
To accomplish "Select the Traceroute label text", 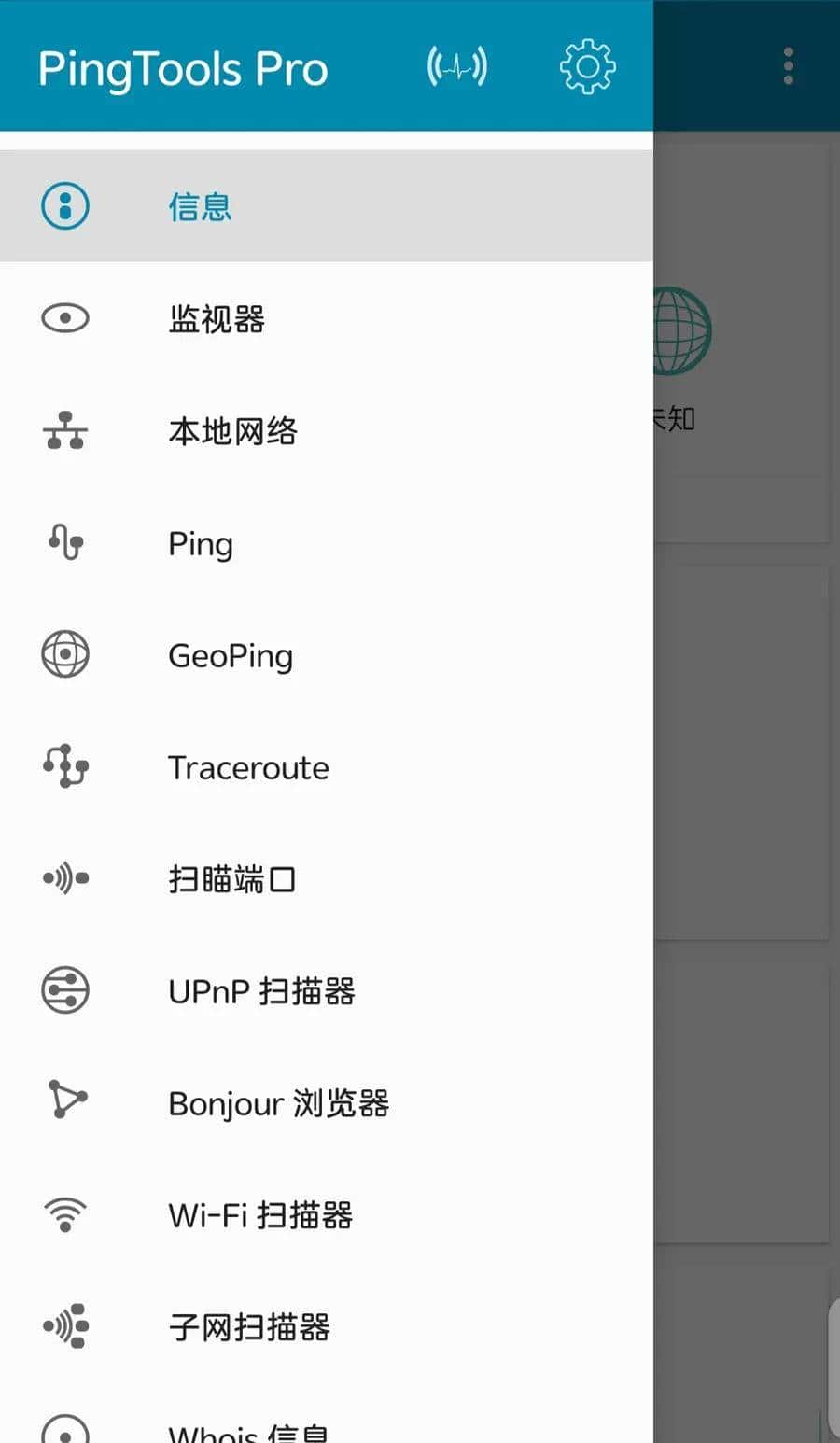I will [x=248, y=767].
